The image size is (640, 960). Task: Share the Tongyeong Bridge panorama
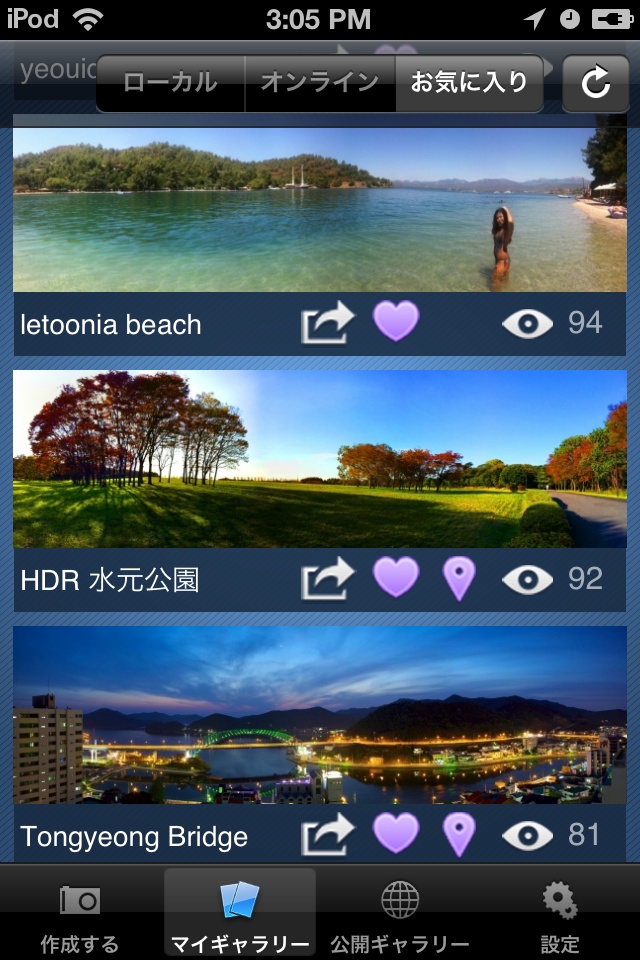point(328,834)
